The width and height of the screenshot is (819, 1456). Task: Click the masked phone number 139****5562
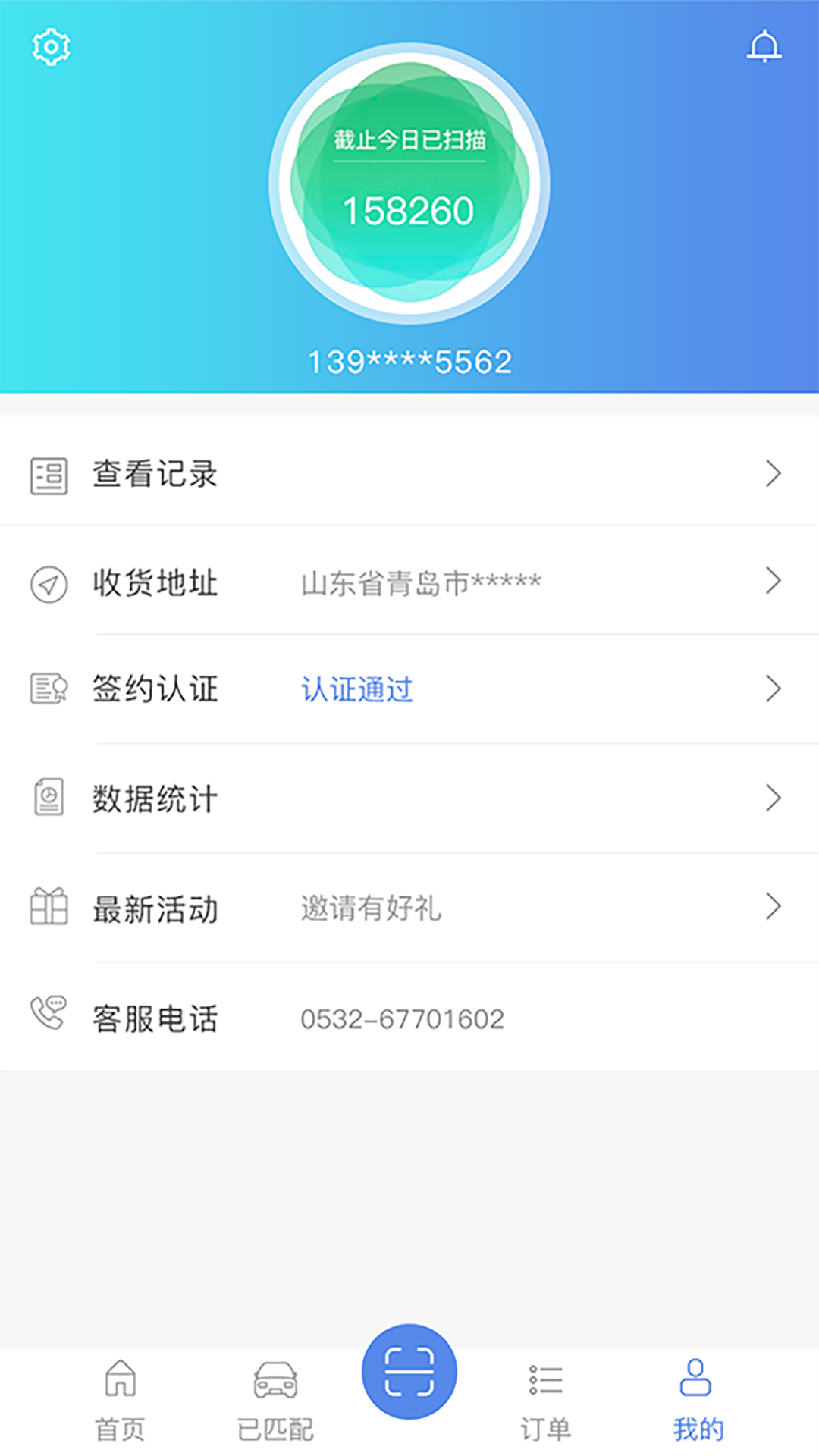pos(409,362)
